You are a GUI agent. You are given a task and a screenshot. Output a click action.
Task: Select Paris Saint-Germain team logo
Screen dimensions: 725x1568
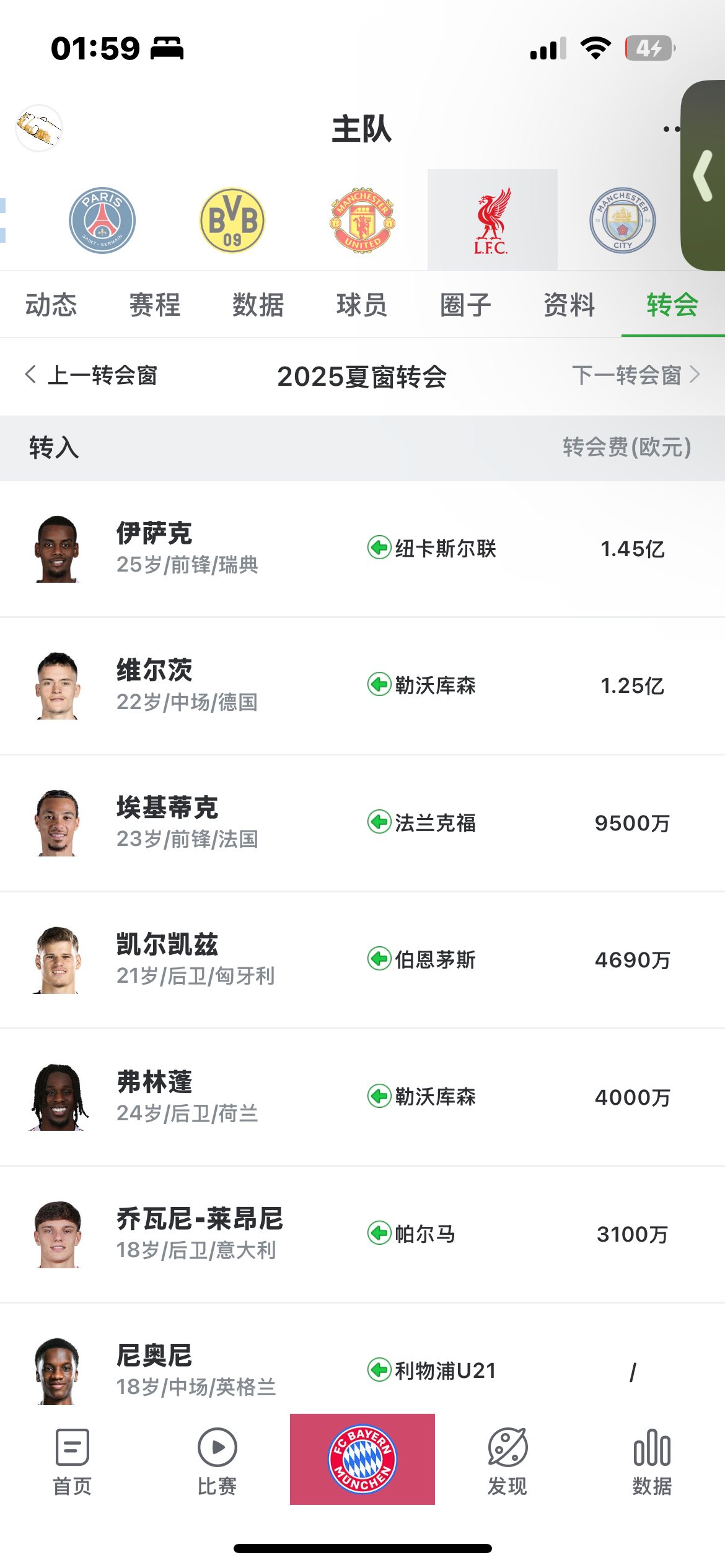102,220
